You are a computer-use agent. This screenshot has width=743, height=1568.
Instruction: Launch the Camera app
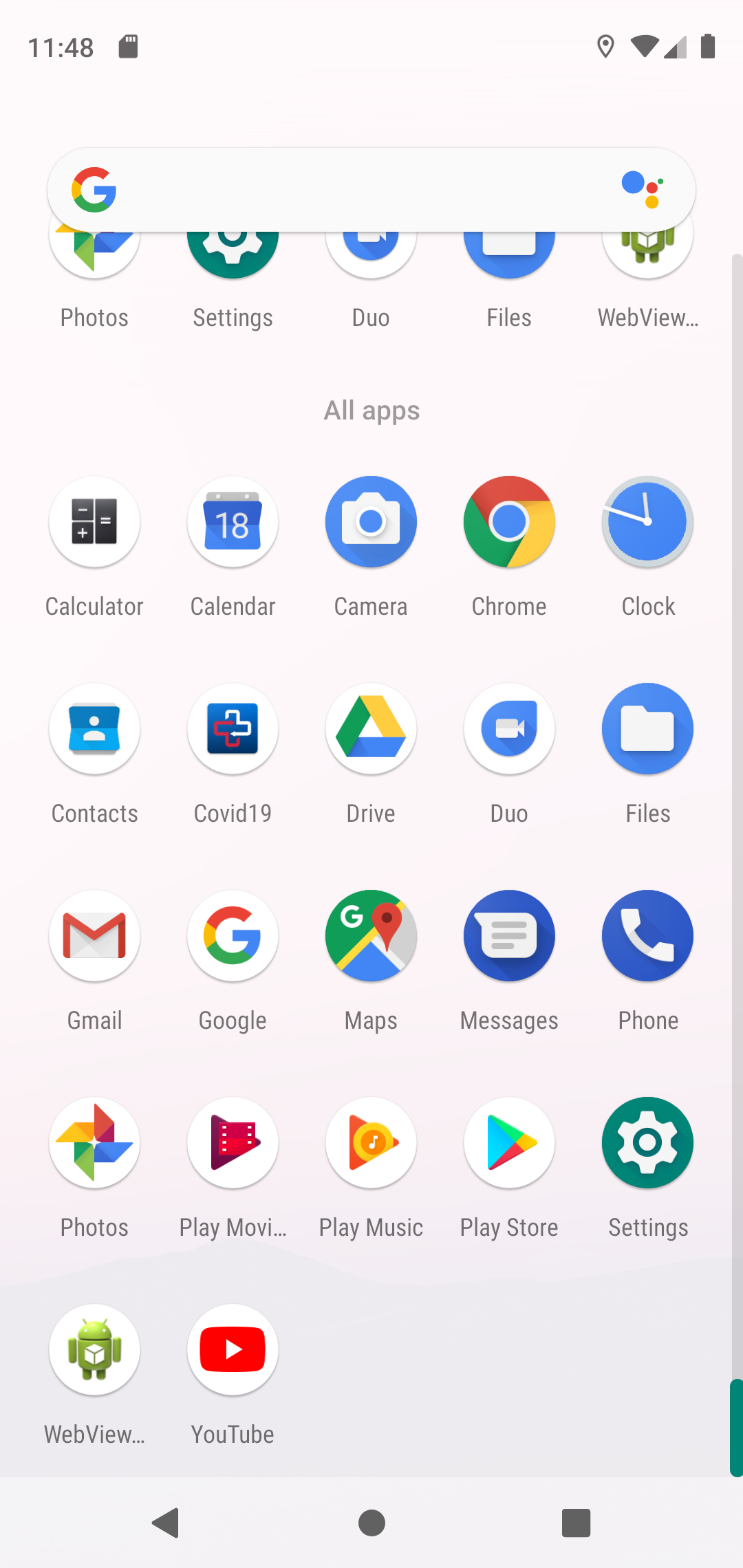[371, 522]
